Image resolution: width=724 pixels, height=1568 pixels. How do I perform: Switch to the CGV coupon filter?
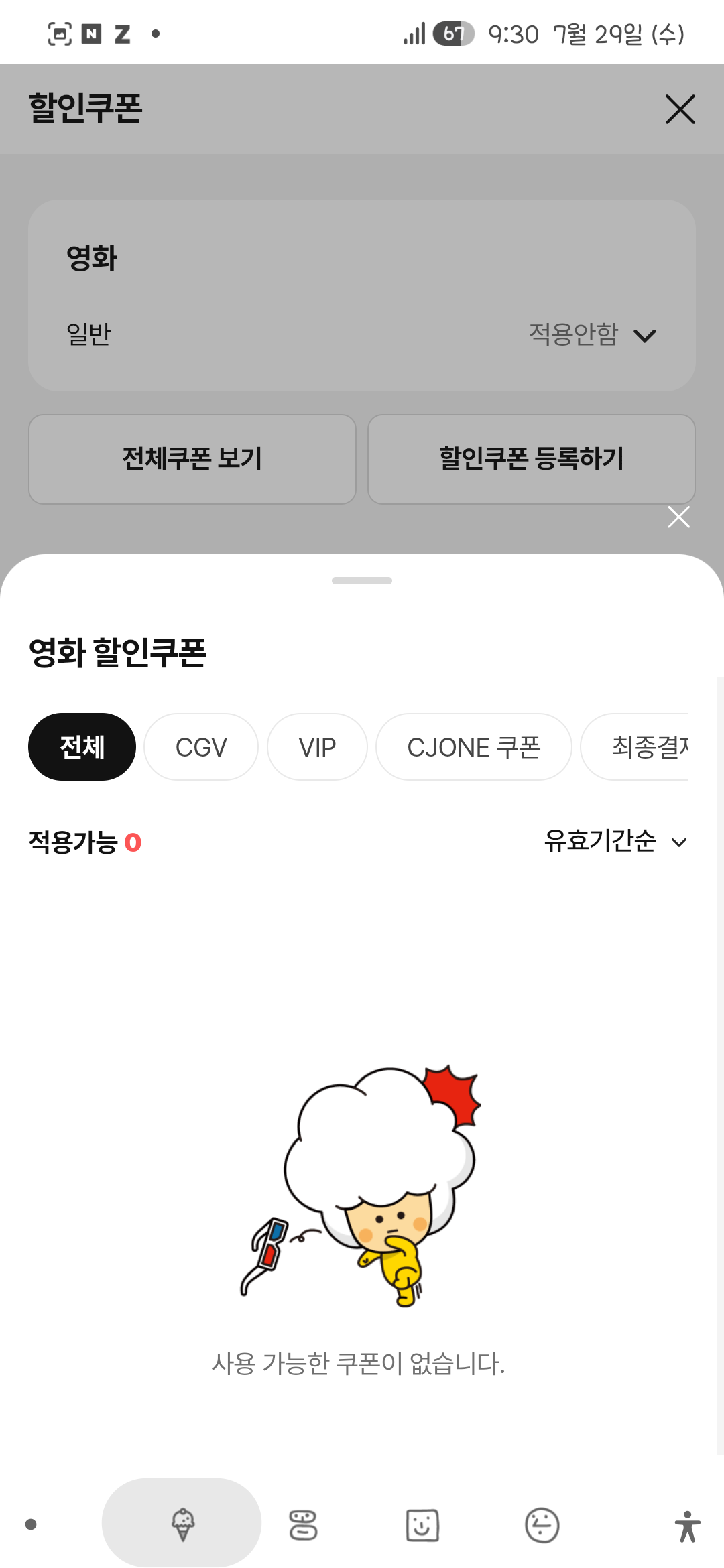[x=201, y=746]
